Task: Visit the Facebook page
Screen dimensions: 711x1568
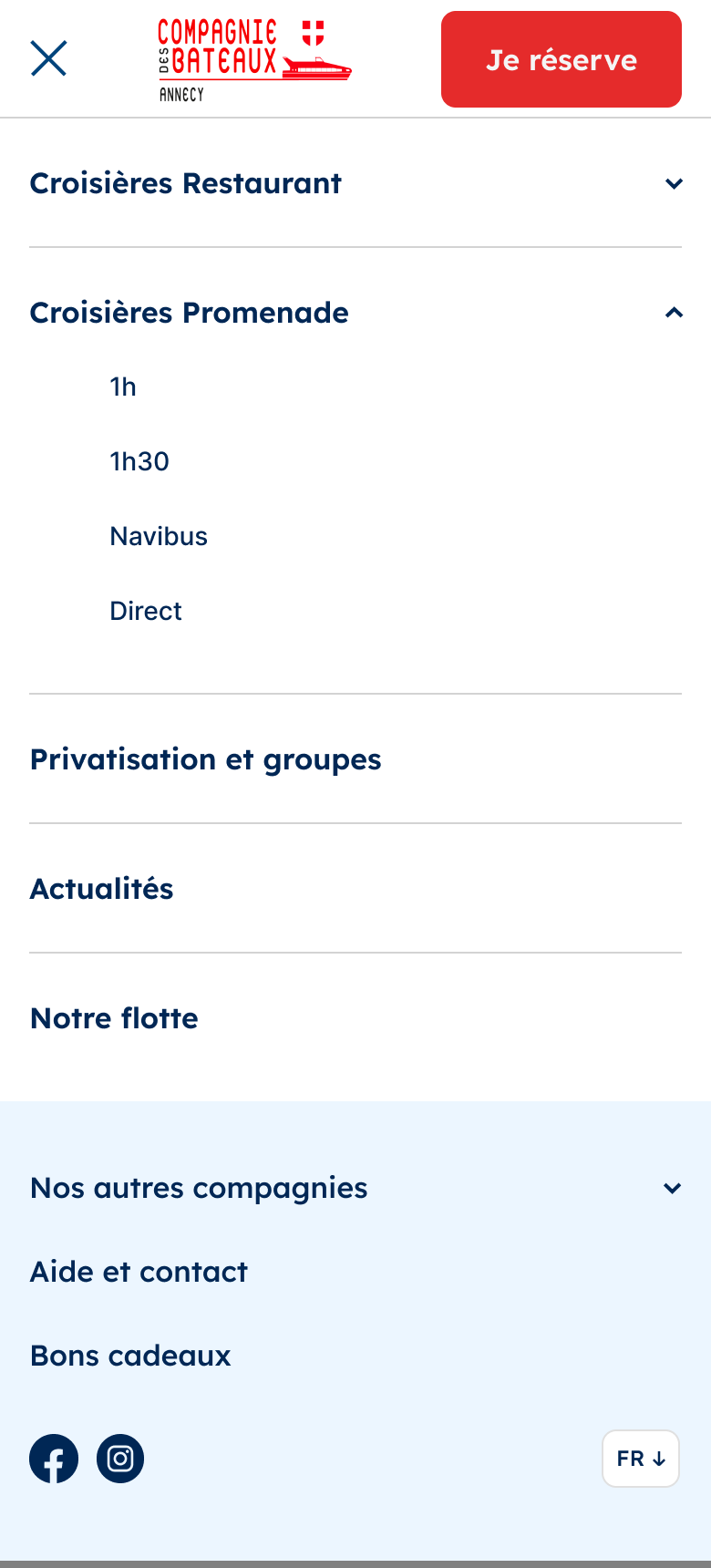Action: (54, 1459)
